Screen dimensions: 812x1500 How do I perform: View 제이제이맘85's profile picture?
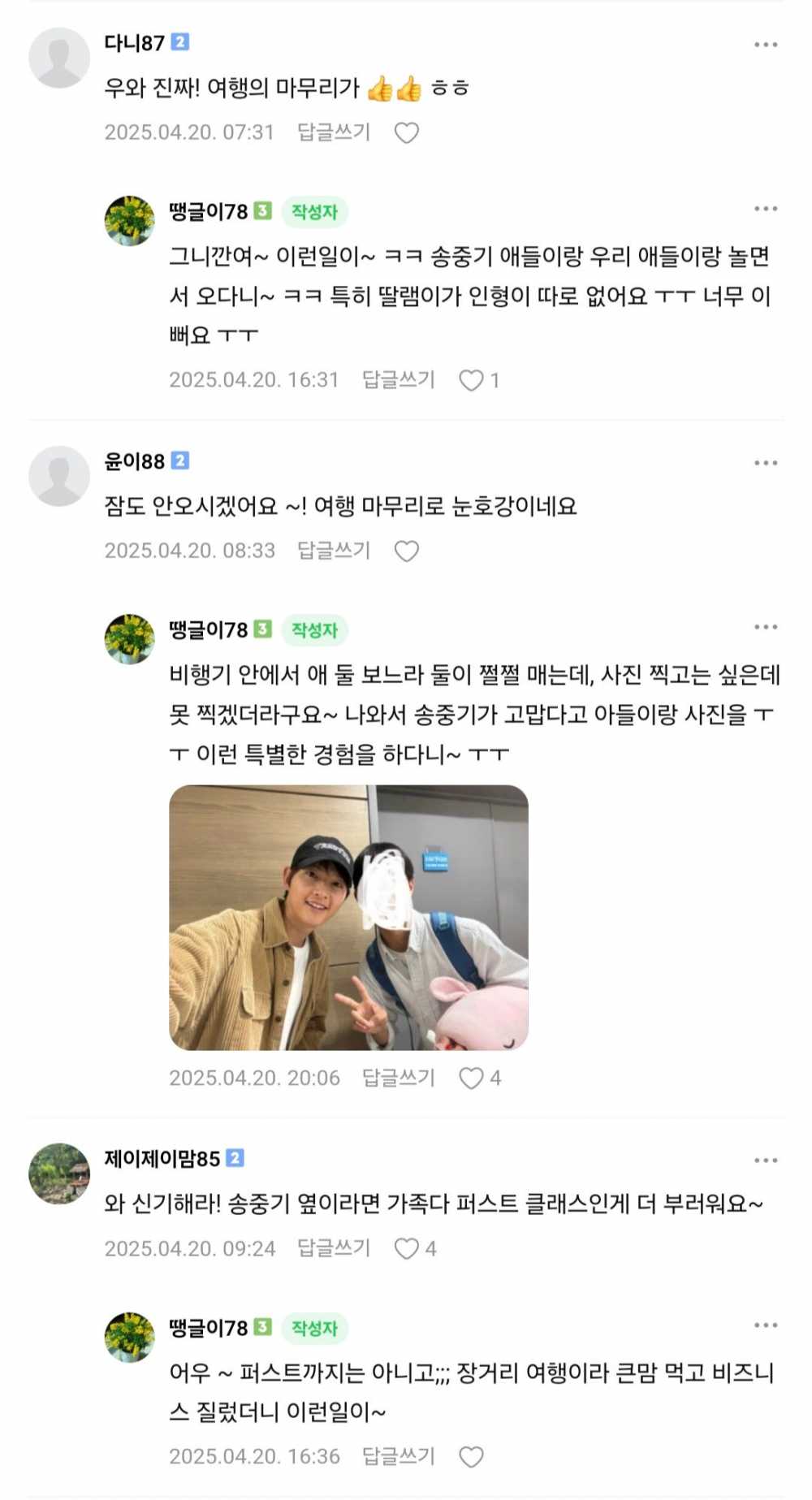coord(58,1174)
